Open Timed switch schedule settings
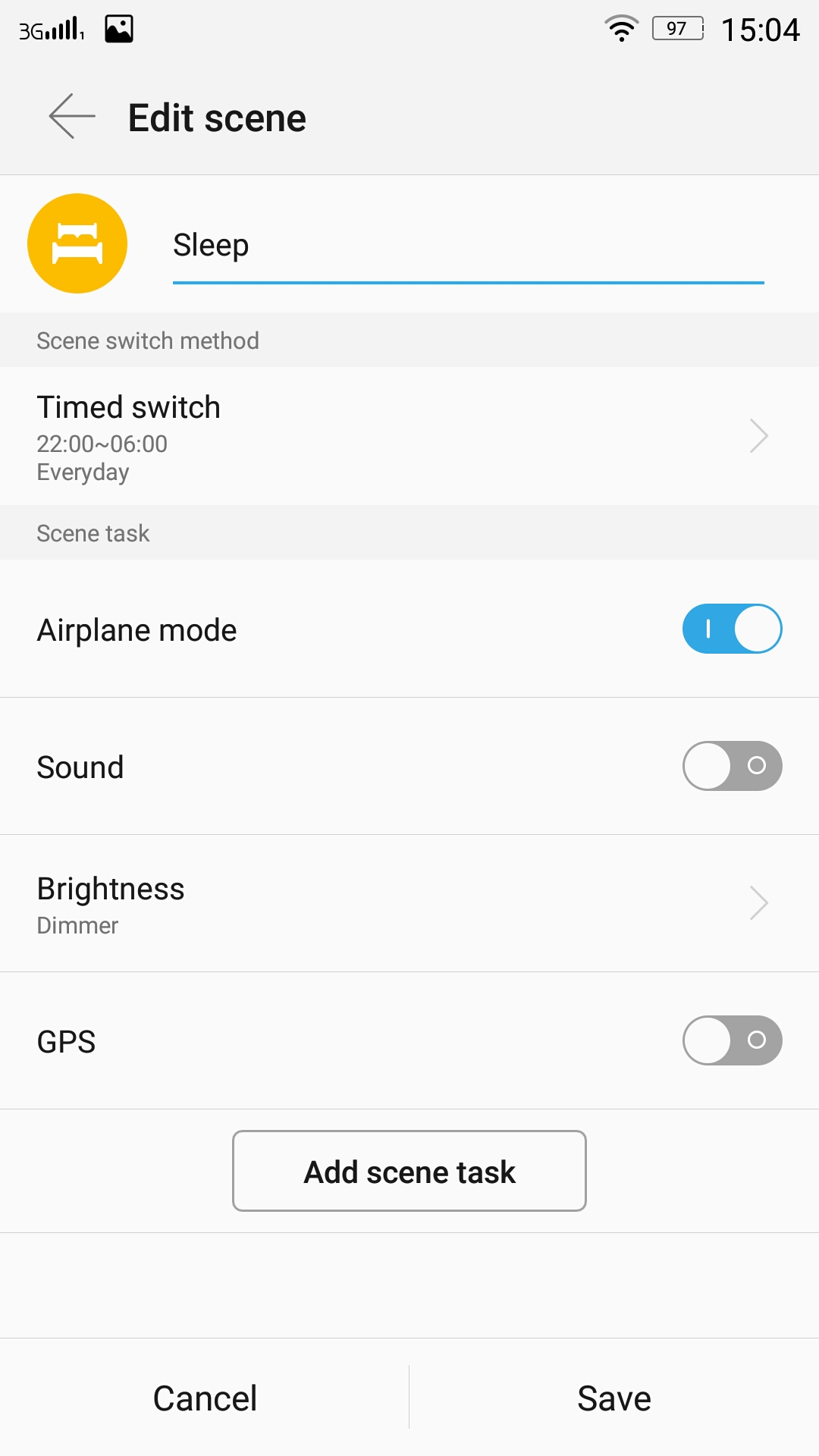The height and width of the screenshot is (1456, 819). tap(409, 436)
